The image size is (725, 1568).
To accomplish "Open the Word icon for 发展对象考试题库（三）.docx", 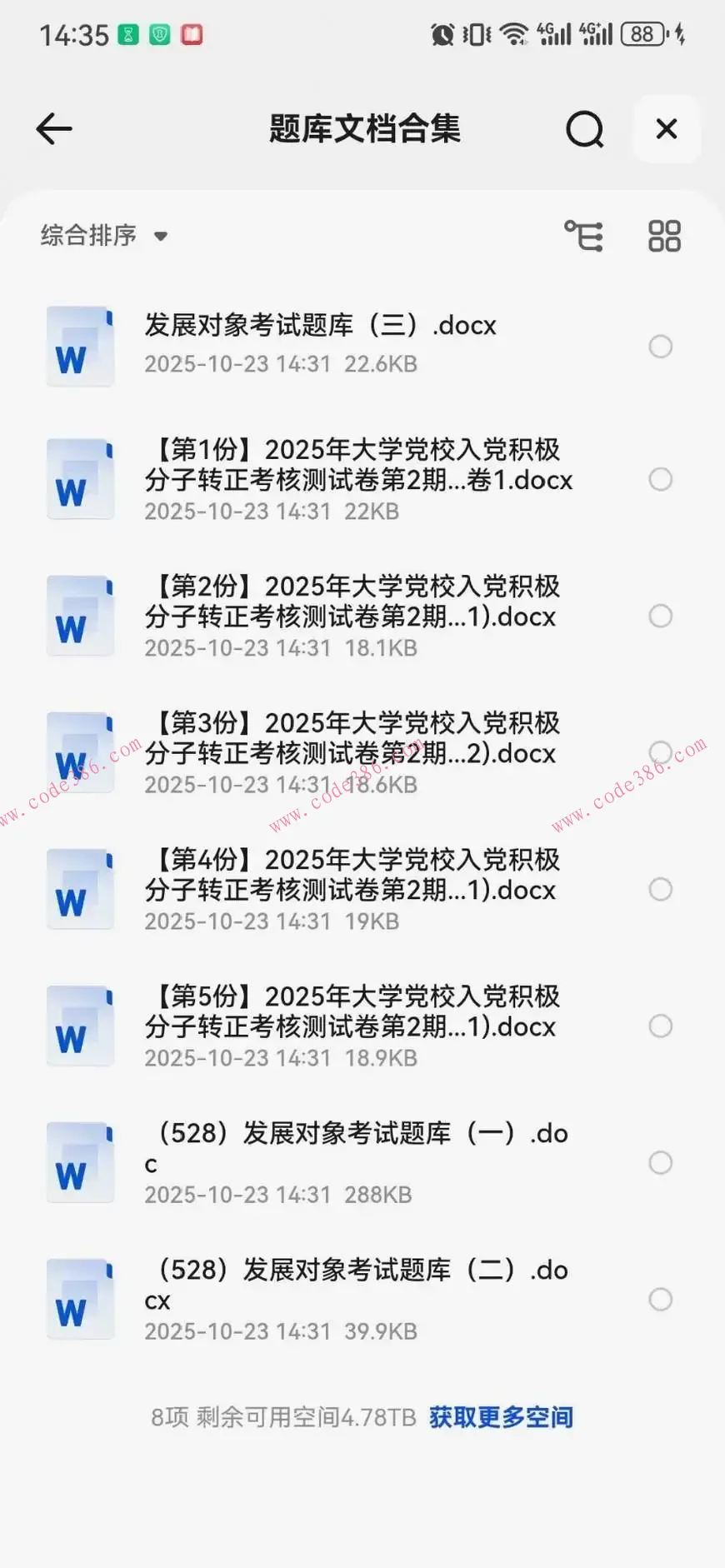I will pos(80,348).
